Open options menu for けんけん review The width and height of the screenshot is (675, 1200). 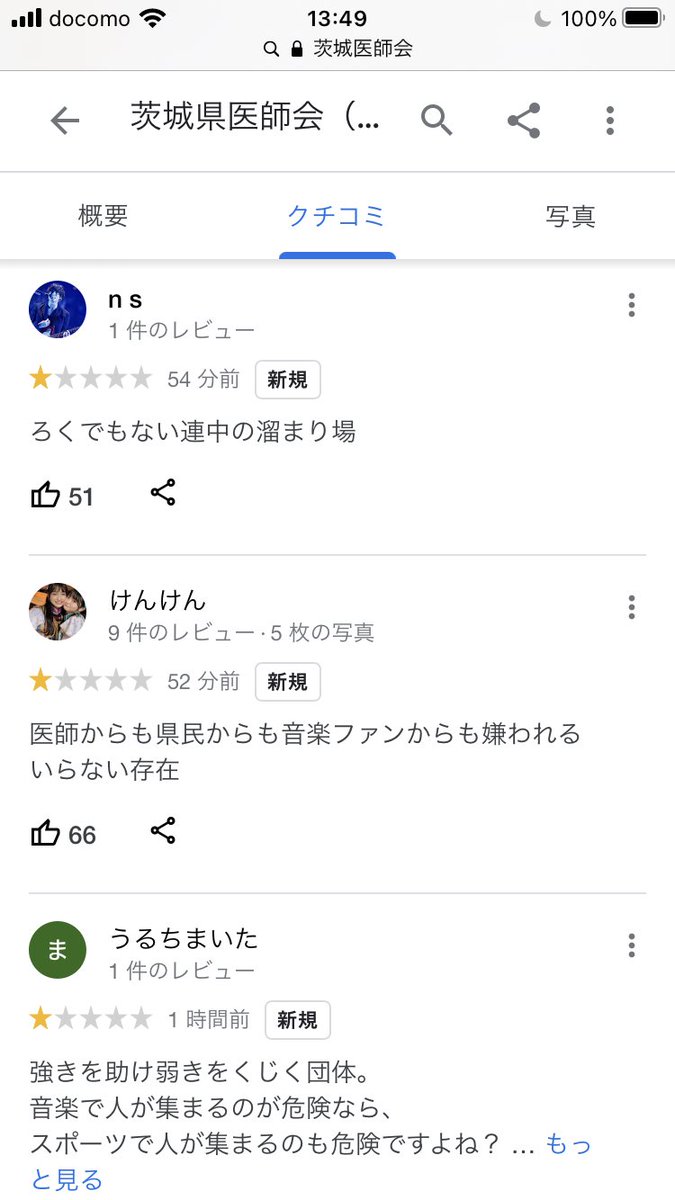pyautogui.click(x=631, y=607)
